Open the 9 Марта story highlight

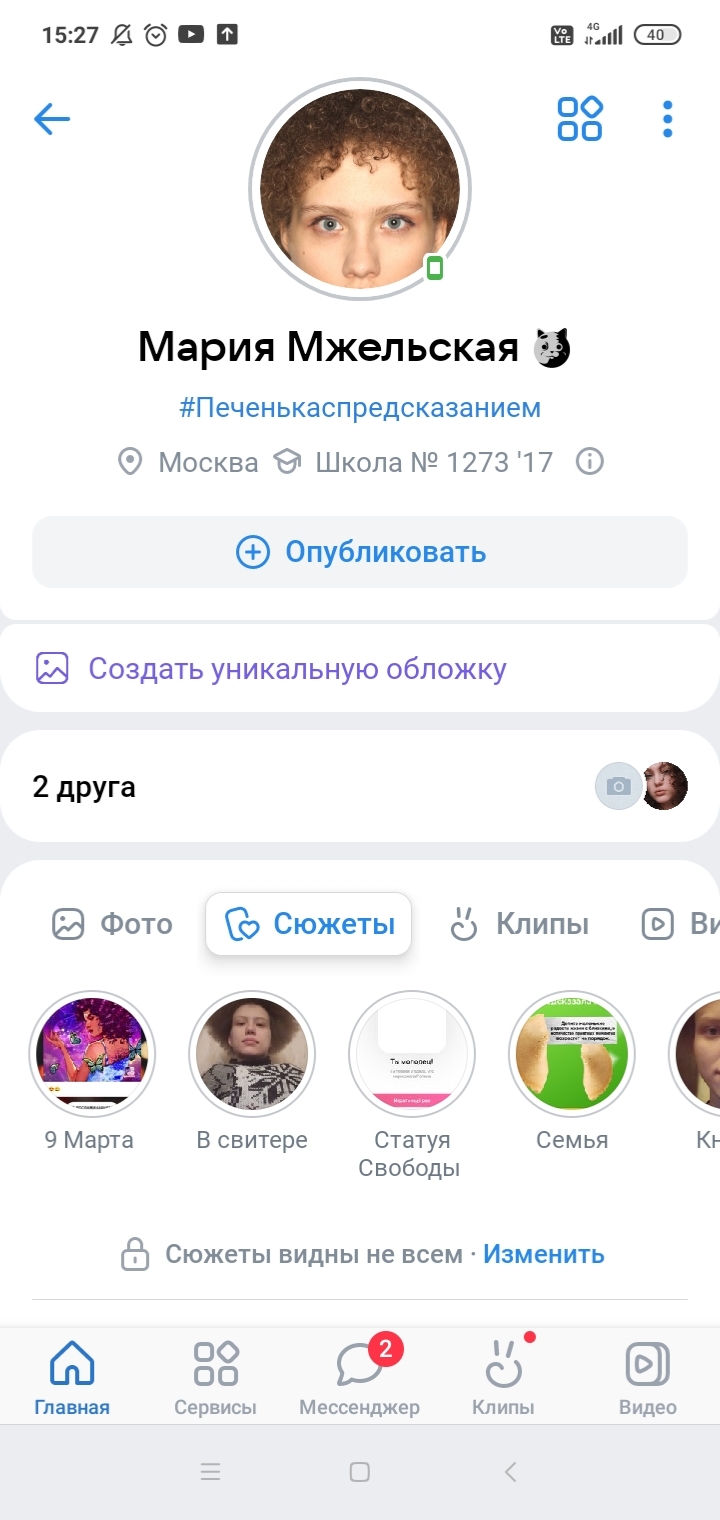[92, 1053]
